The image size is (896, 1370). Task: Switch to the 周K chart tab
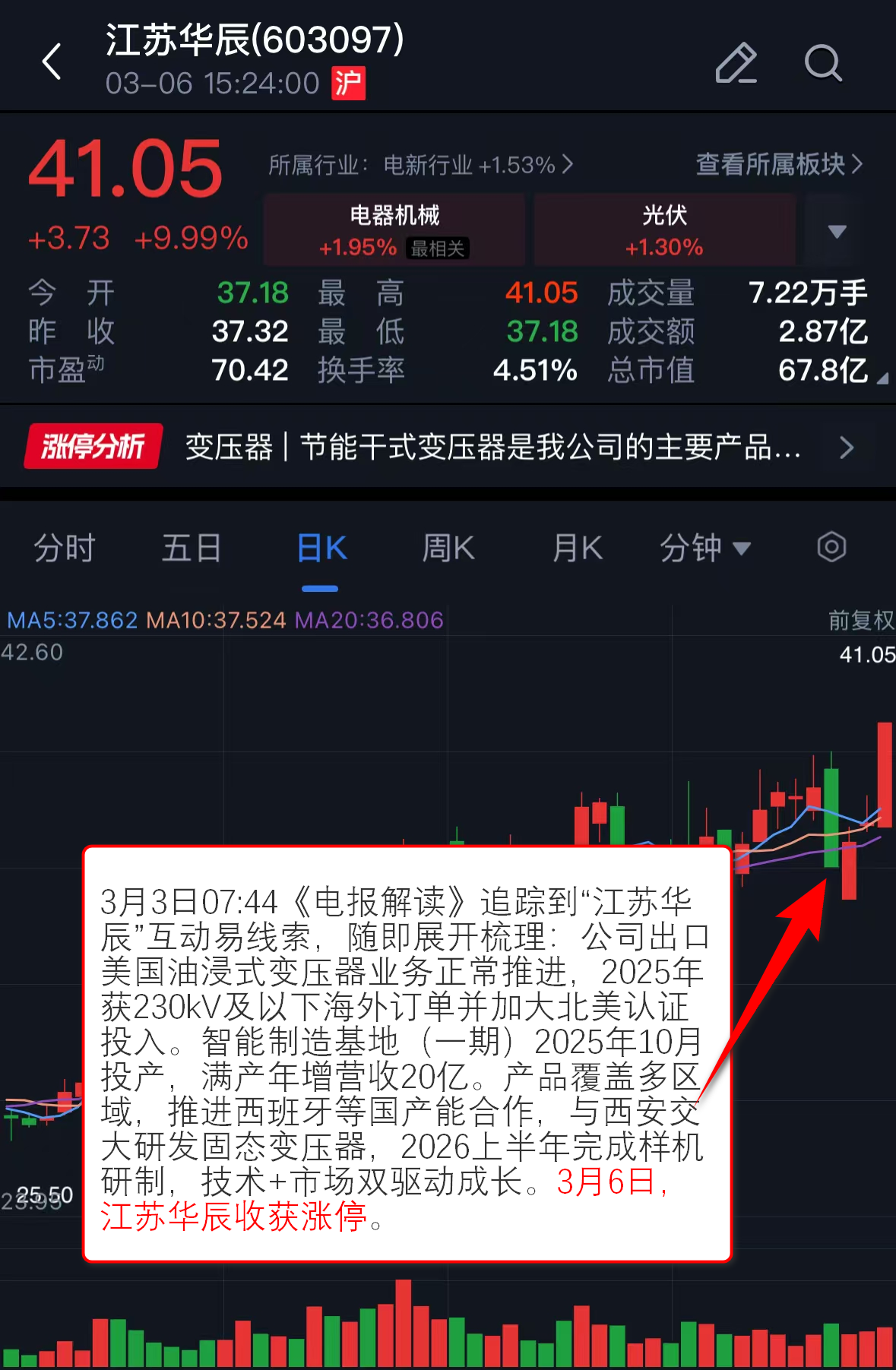tap(448, 548)
